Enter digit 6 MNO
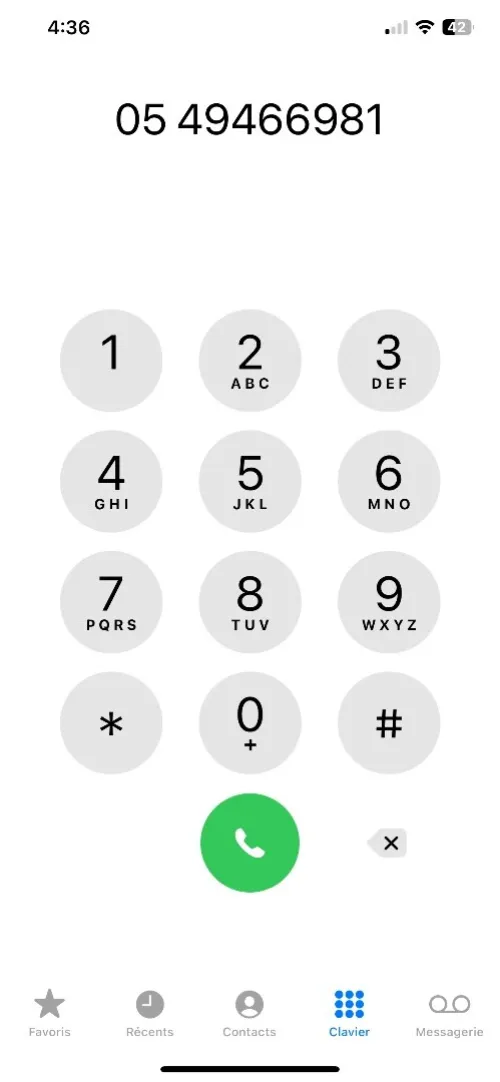The height and width of the screenshot is (1082, 500). pos(388,482)
